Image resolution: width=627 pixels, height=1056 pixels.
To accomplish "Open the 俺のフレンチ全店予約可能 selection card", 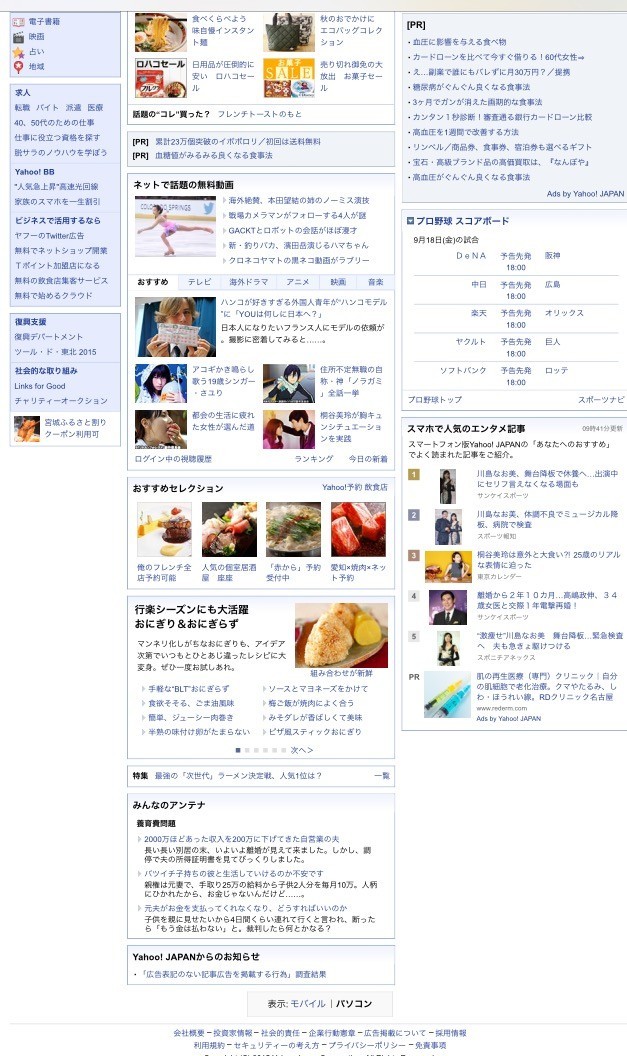I will [164, 541].
